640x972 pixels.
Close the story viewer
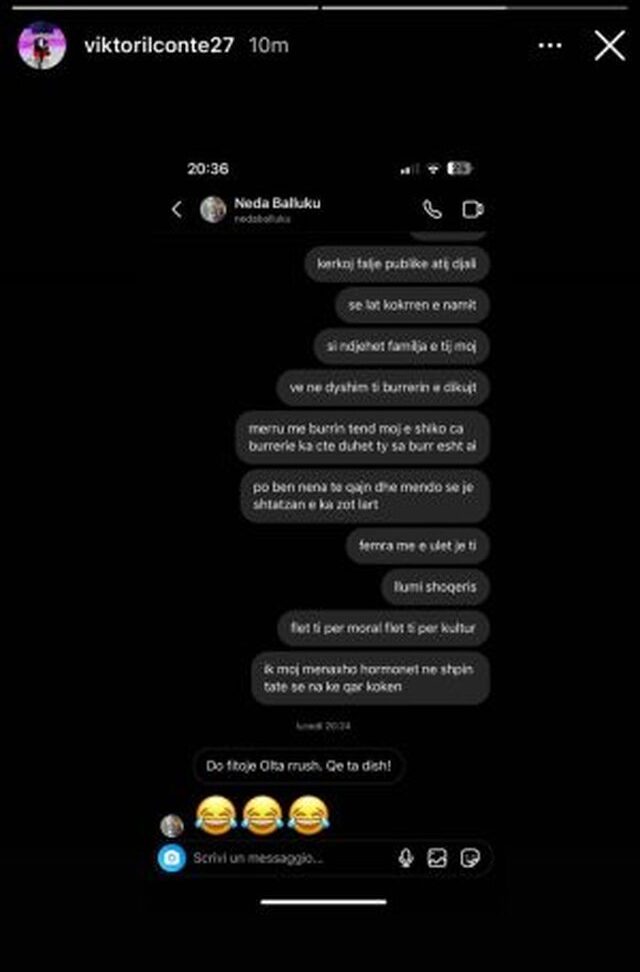[x=609, y=46]
